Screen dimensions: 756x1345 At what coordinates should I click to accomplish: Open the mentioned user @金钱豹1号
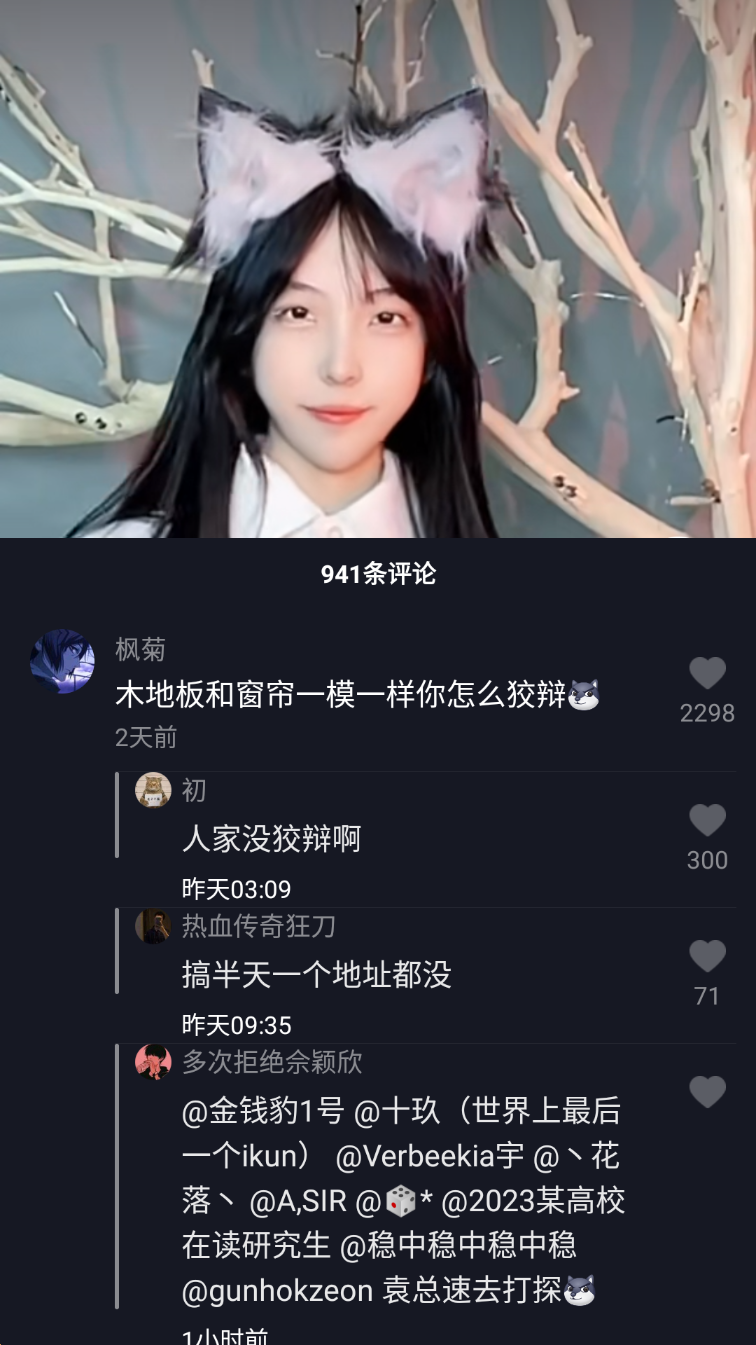click(263, 1111)
